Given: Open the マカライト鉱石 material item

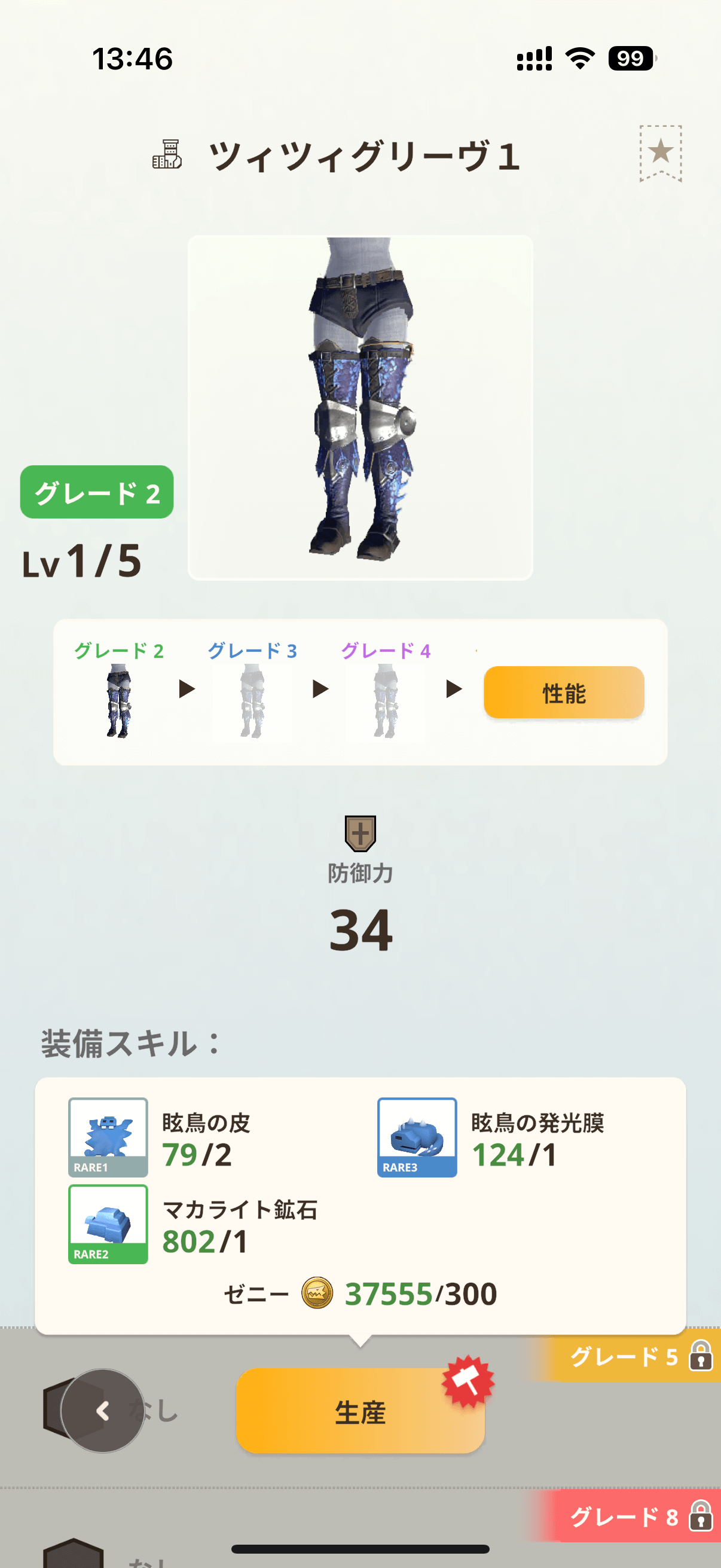Looking at the screenshot, I should (x=108, y=1224).
